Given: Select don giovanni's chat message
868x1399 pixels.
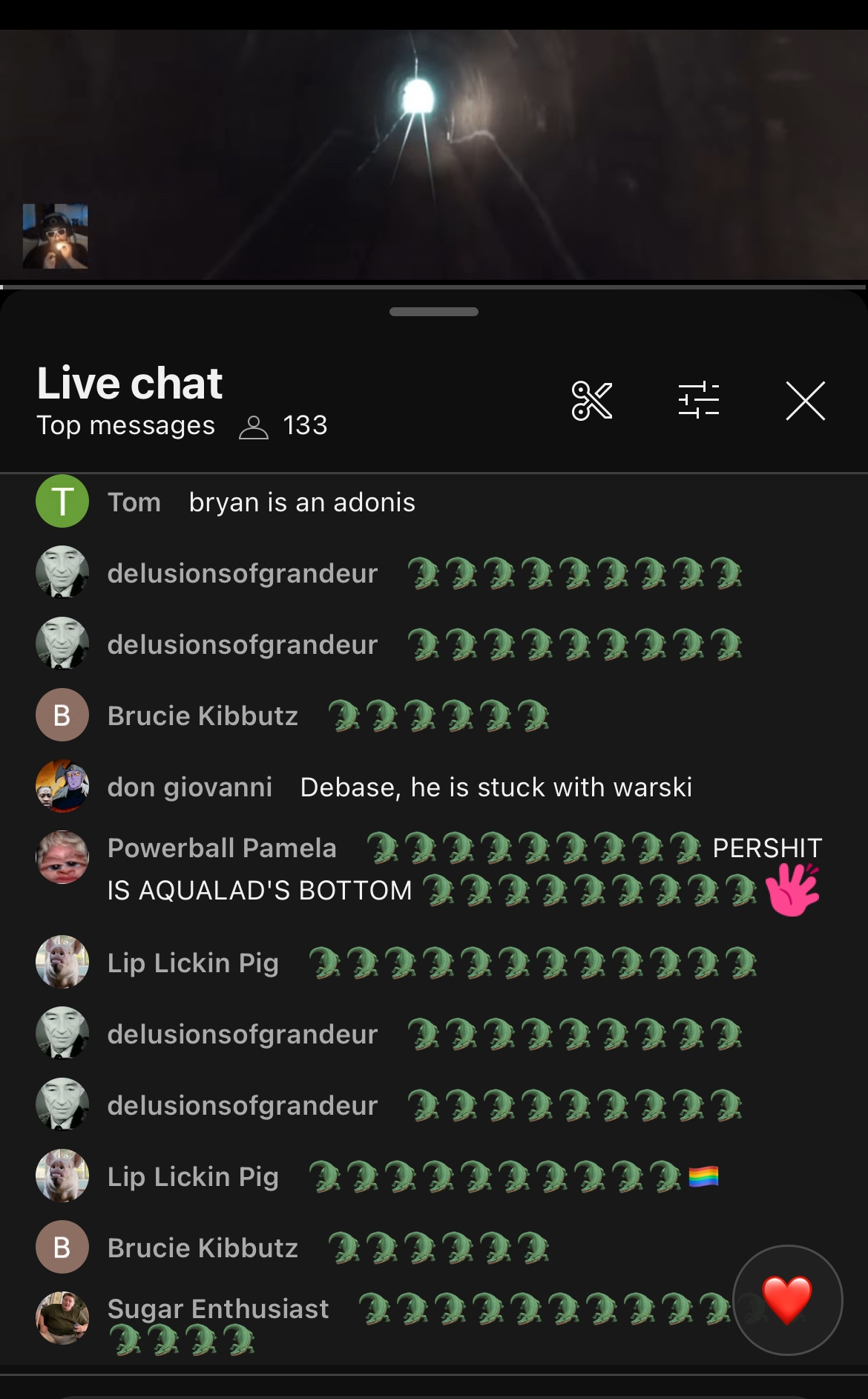Looking at the screenshot, I should pyautogui.click(x=434, y=787).
